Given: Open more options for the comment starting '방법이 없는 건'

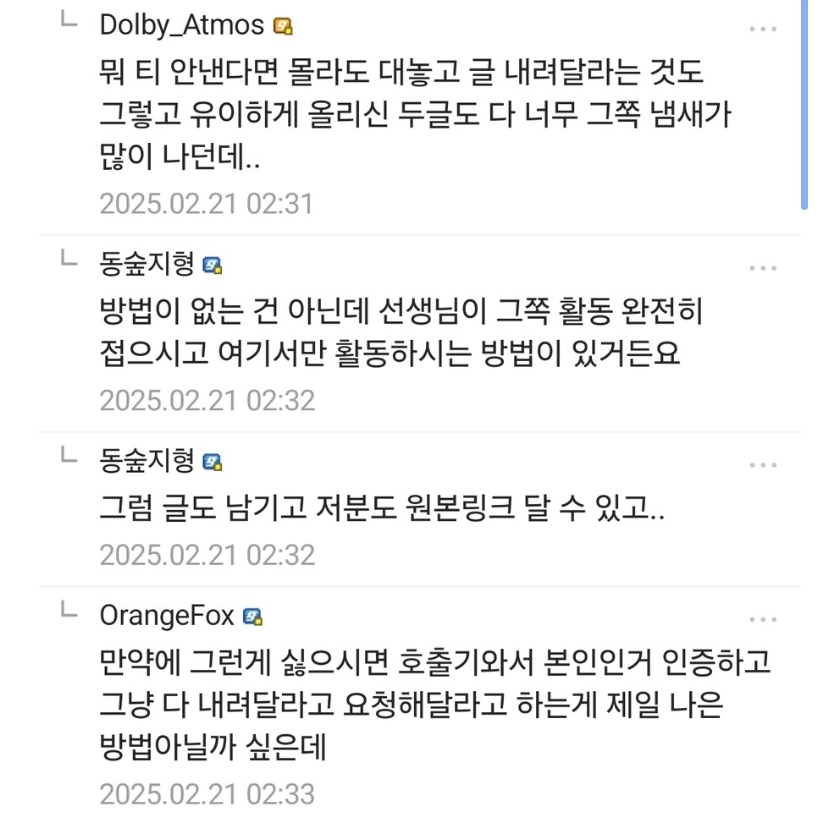Looking at the screenshot, I should (x=763, y=268).
